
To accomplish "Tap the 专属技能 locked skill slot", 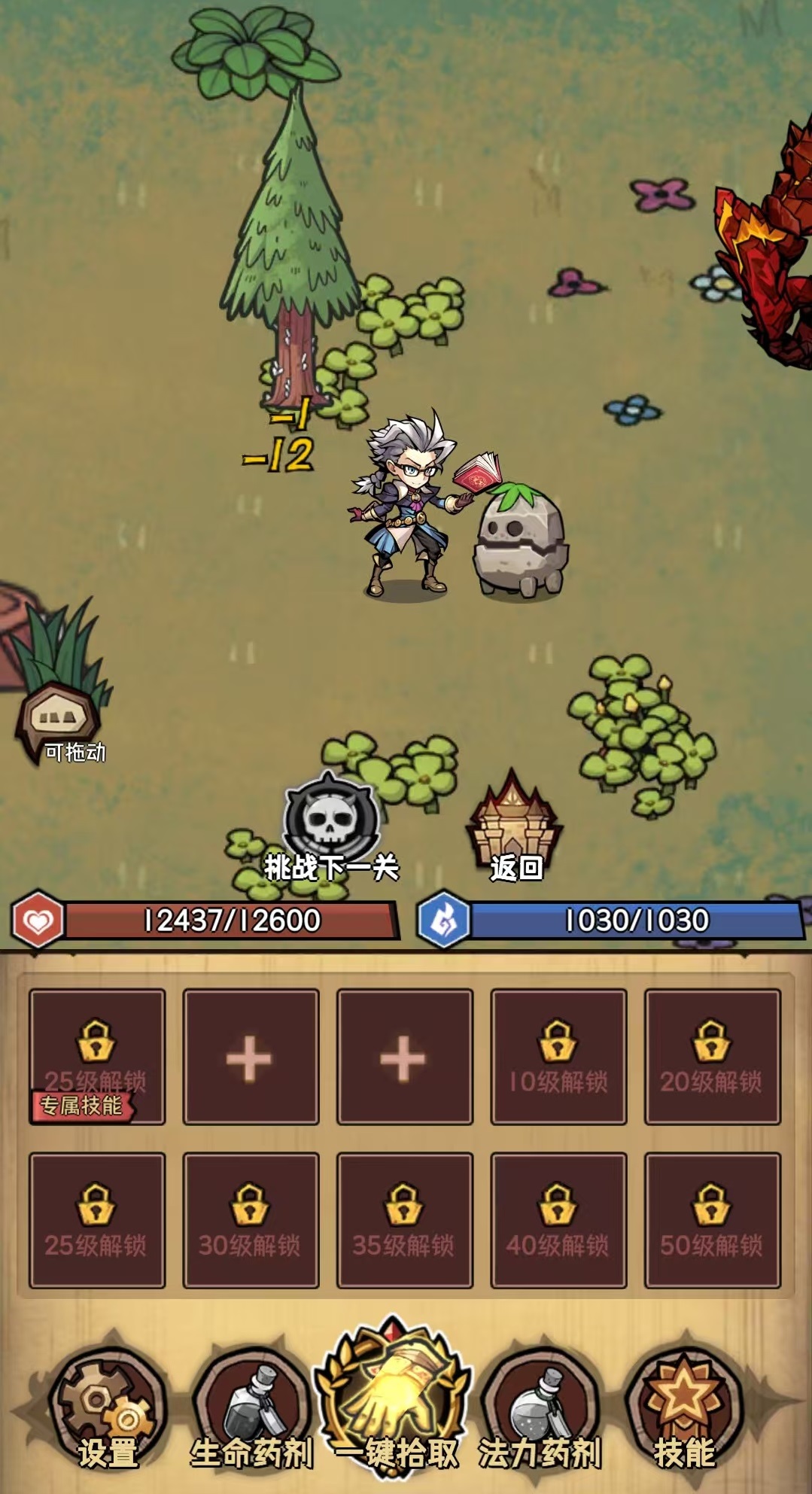I will [x=96, y=1056].
